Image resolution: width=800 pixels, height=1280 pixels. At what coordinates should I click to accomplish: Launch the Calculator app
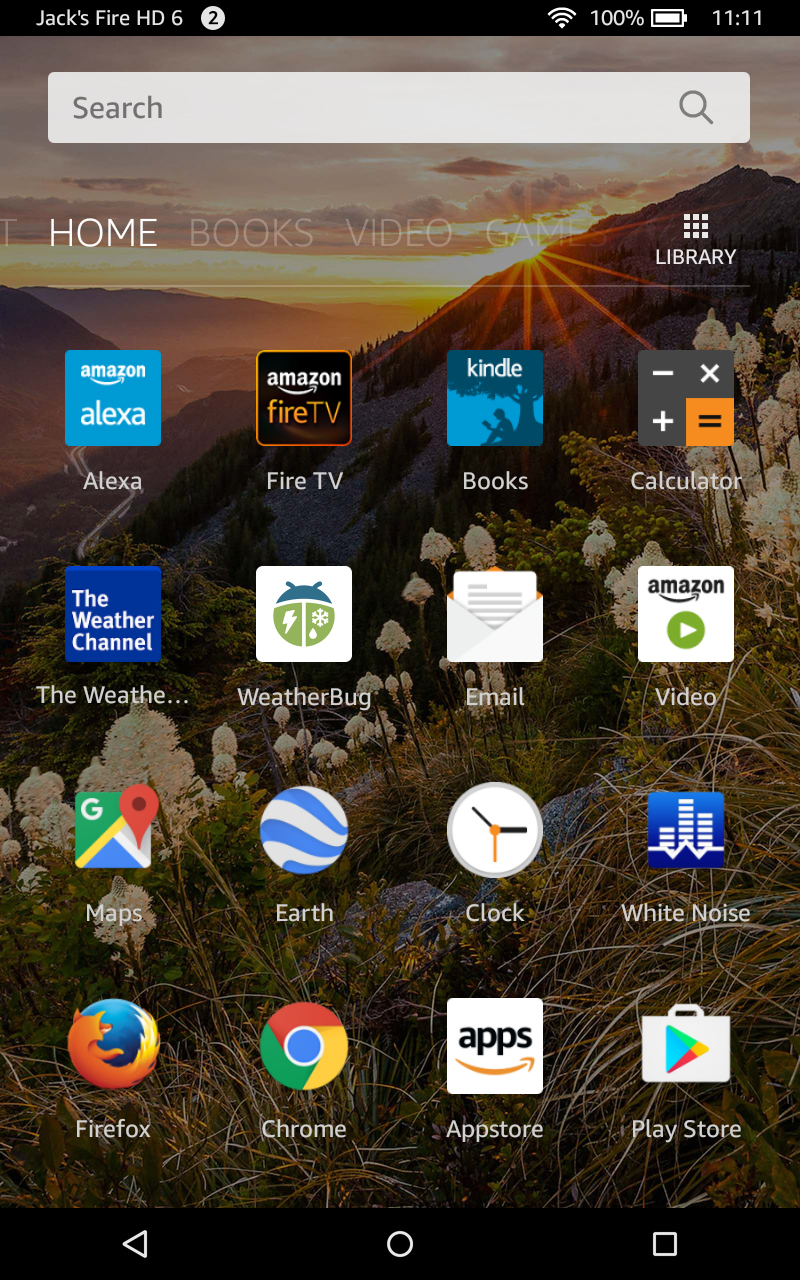(x=686, y=398)
